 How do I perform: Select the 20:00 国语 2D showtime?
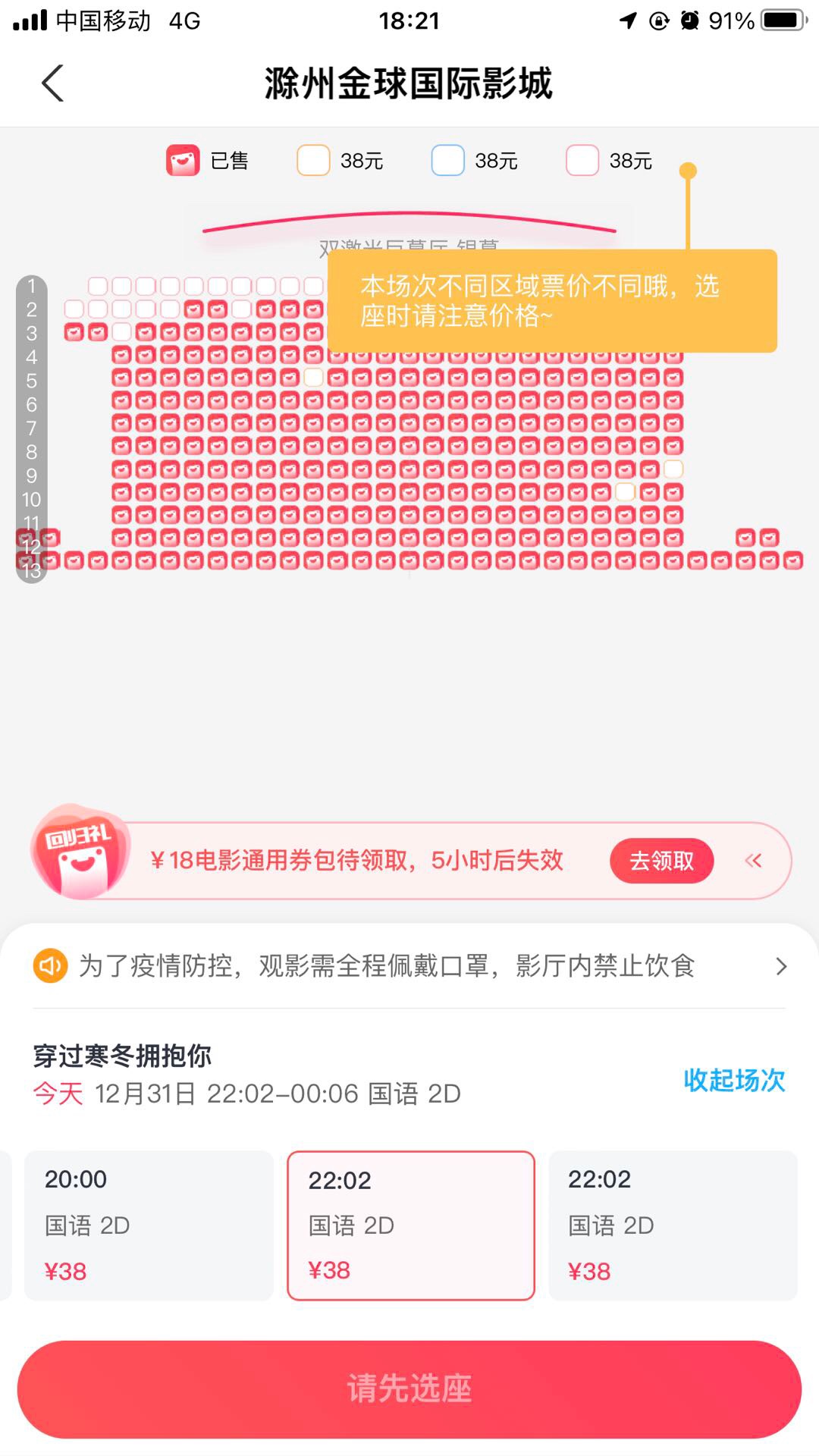(x=149, y=1225)
